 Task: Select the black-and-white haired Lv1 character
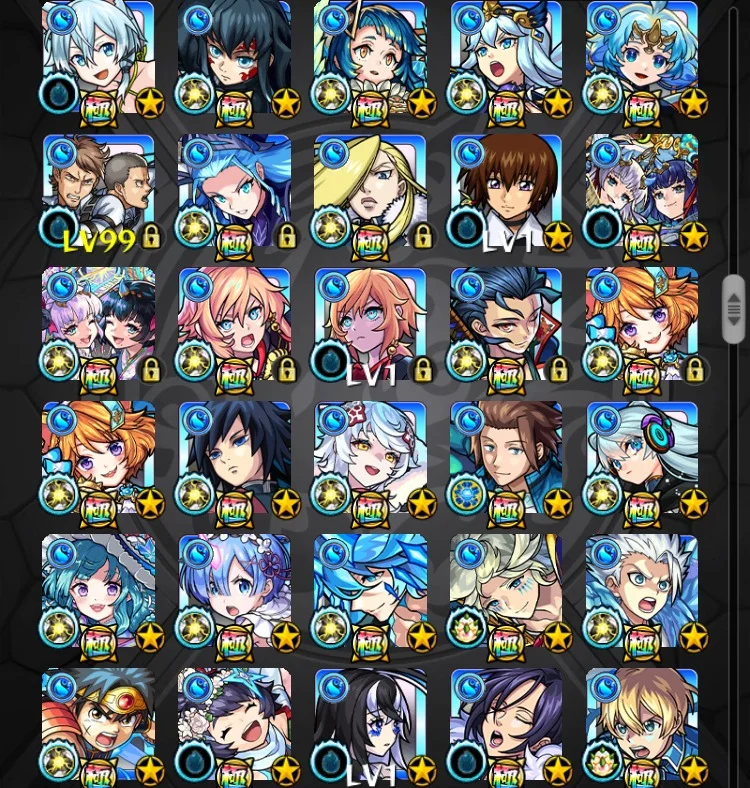coord(370,723)
